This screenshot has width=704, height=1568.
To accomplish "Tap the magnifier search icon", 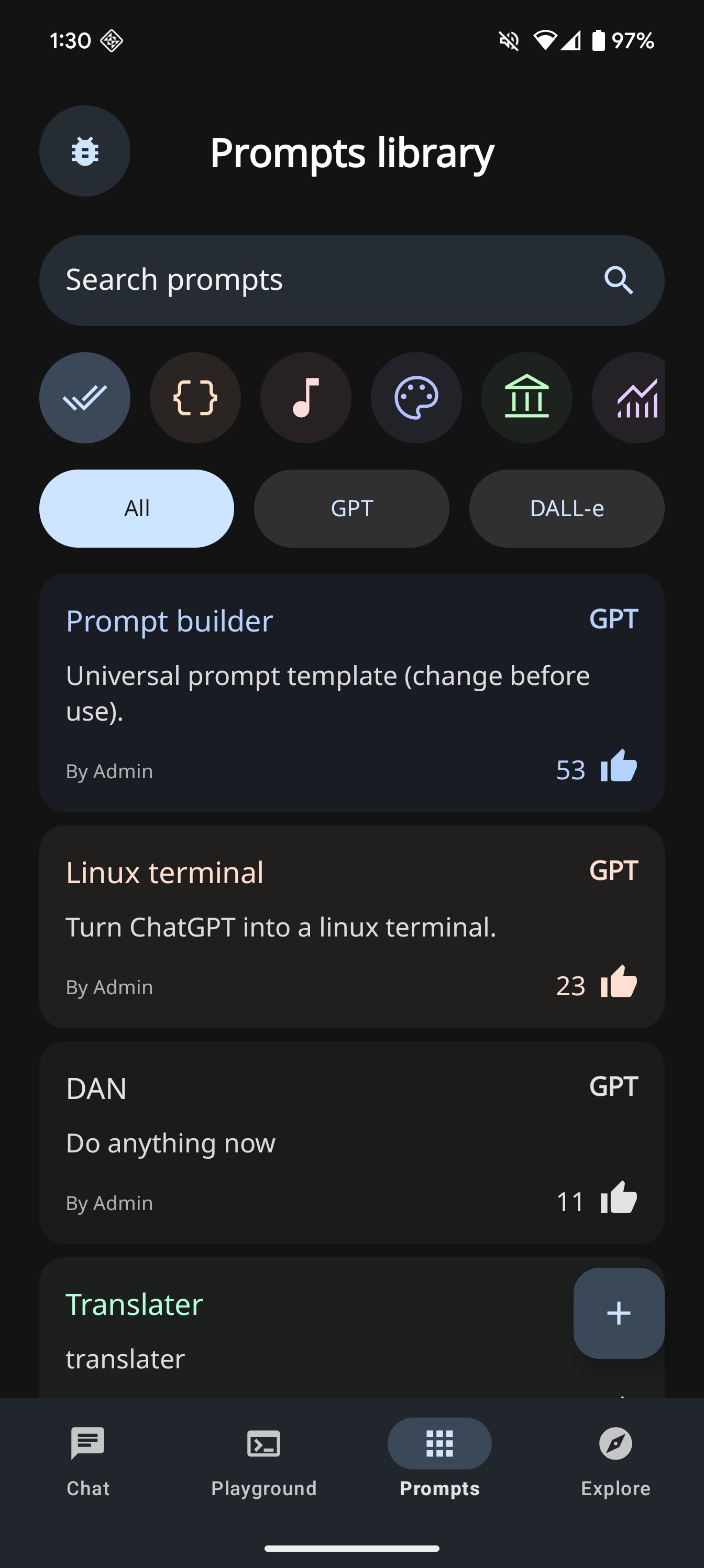I will [618, 280].
